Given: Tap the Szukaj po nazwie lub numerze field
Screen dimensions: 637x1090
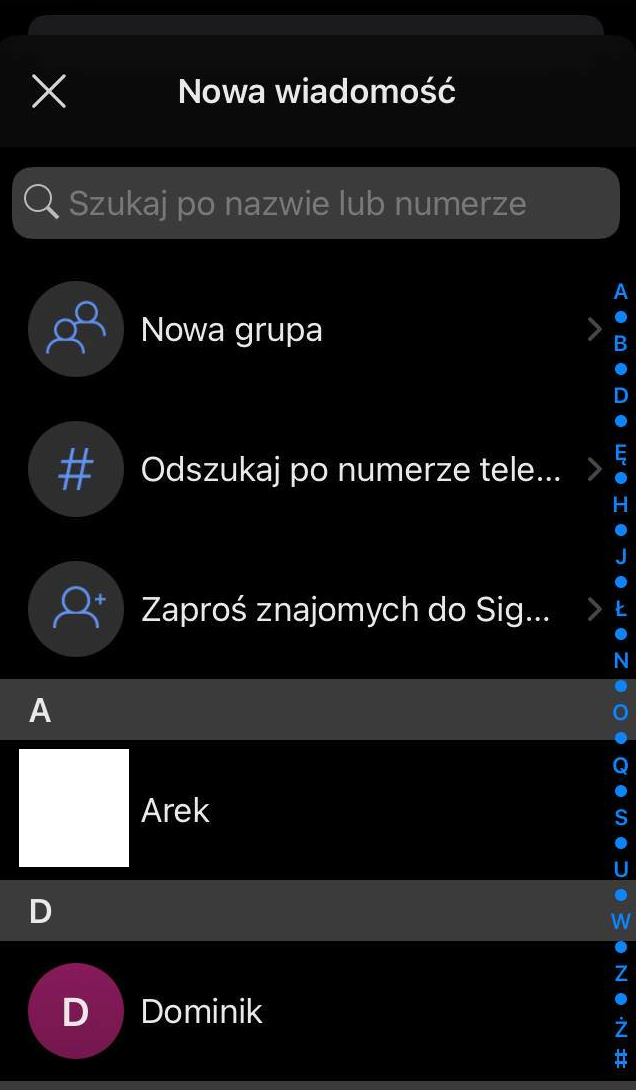Looking at the screenshot, I should (316, 203).
